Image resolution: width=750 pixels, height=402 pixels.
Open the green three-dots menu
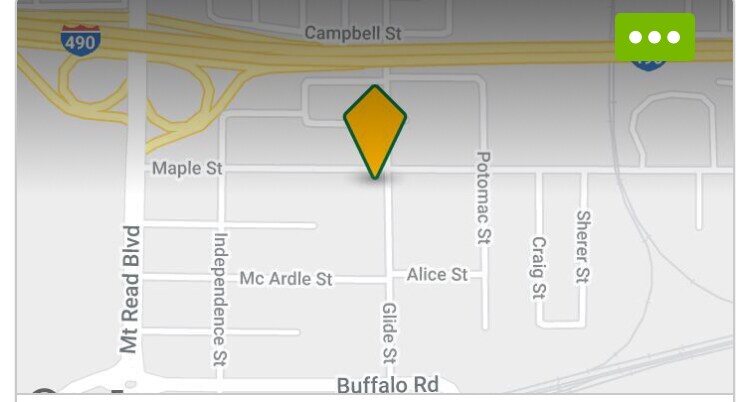pos(654,37)
